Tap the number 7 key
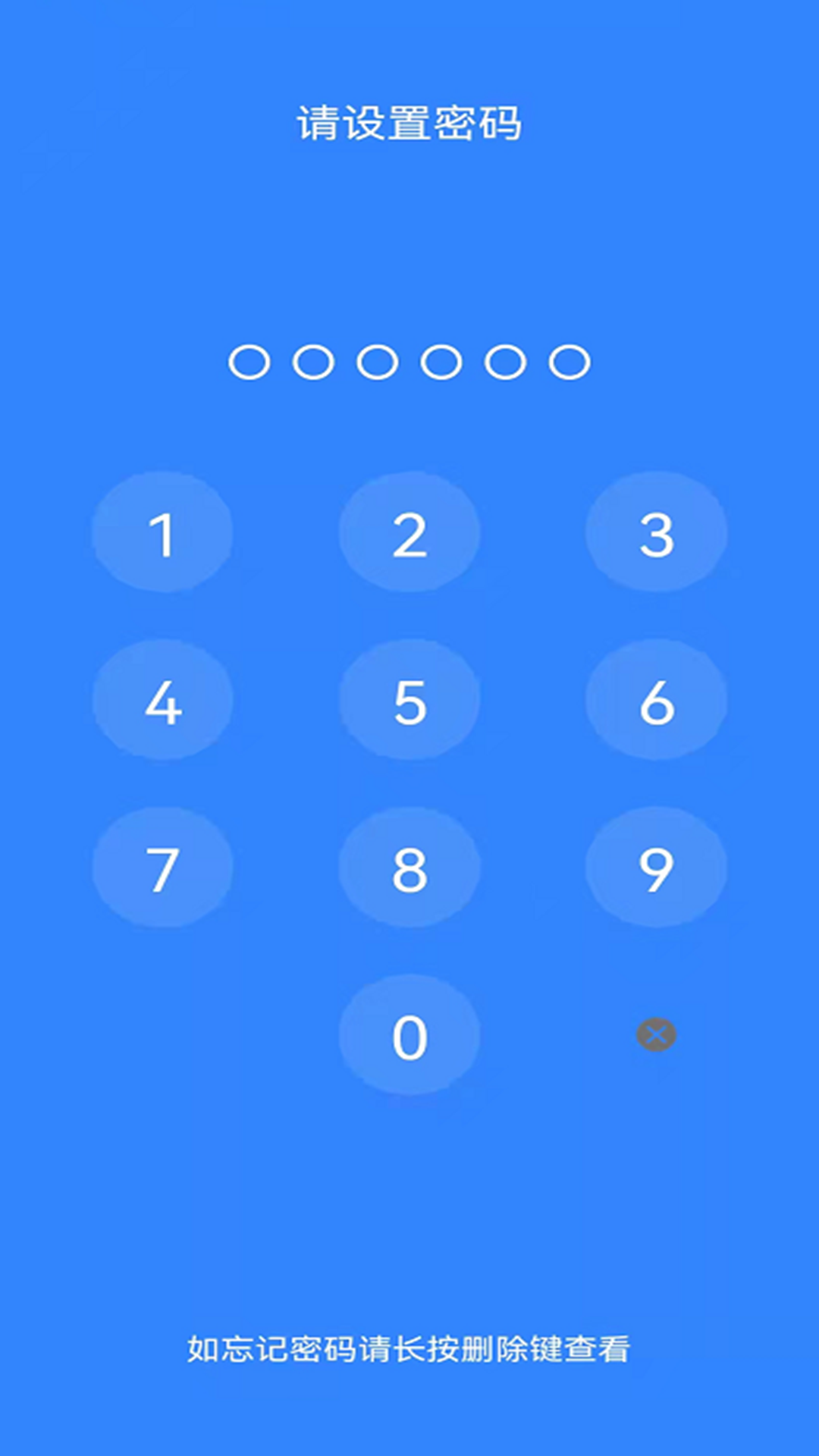The height and width of the screenshot is (1456, 819). point(162,868)
